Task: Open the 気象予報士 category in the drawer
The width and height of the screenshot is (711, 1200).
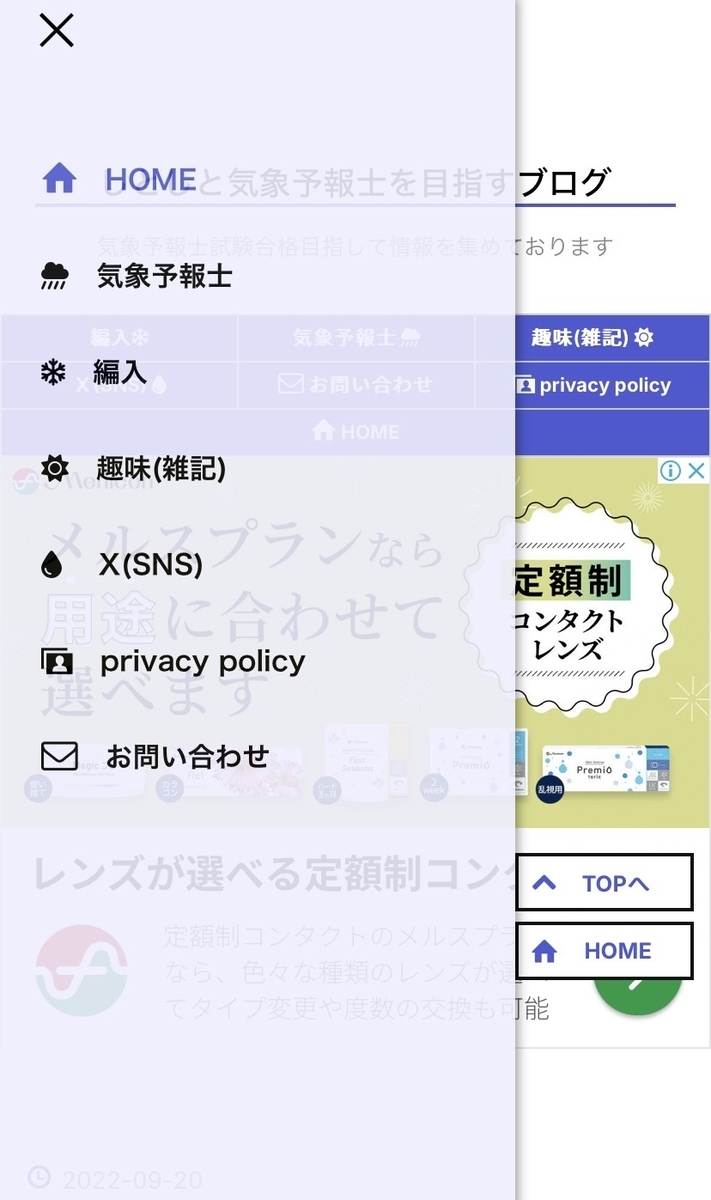Action: pos(137,275)
